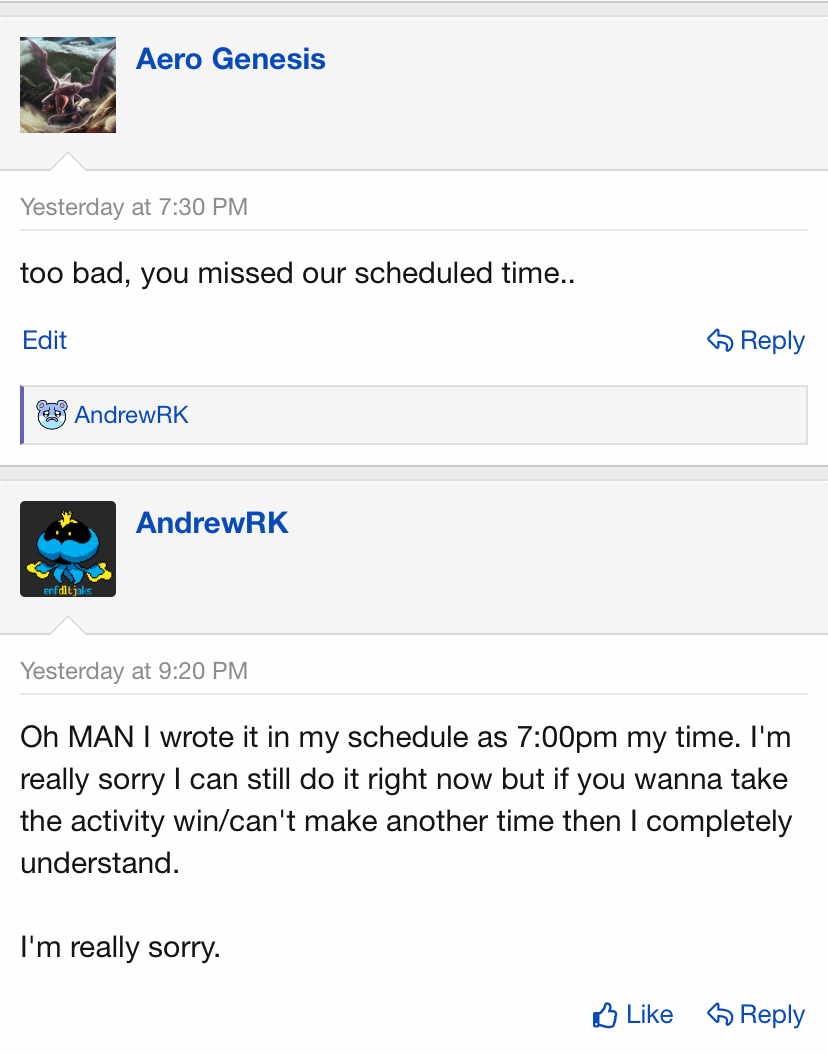Tap AndrewRK's avatar picture
The height and width of the screenshot is (1054, 828).
tap(68, 549)
